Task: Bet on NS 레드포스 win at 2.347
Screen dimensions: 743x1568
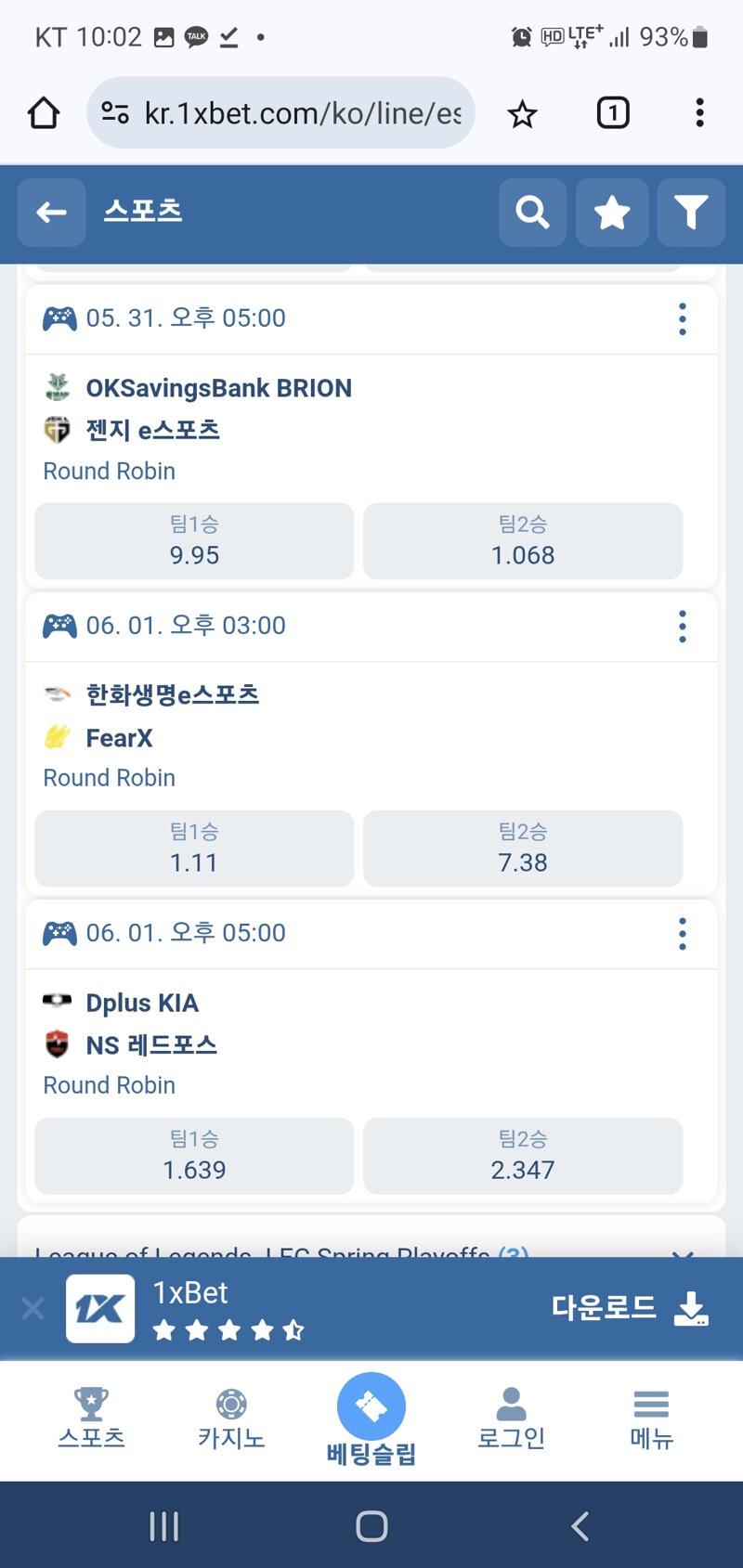Action: (x=523, y=1156)
